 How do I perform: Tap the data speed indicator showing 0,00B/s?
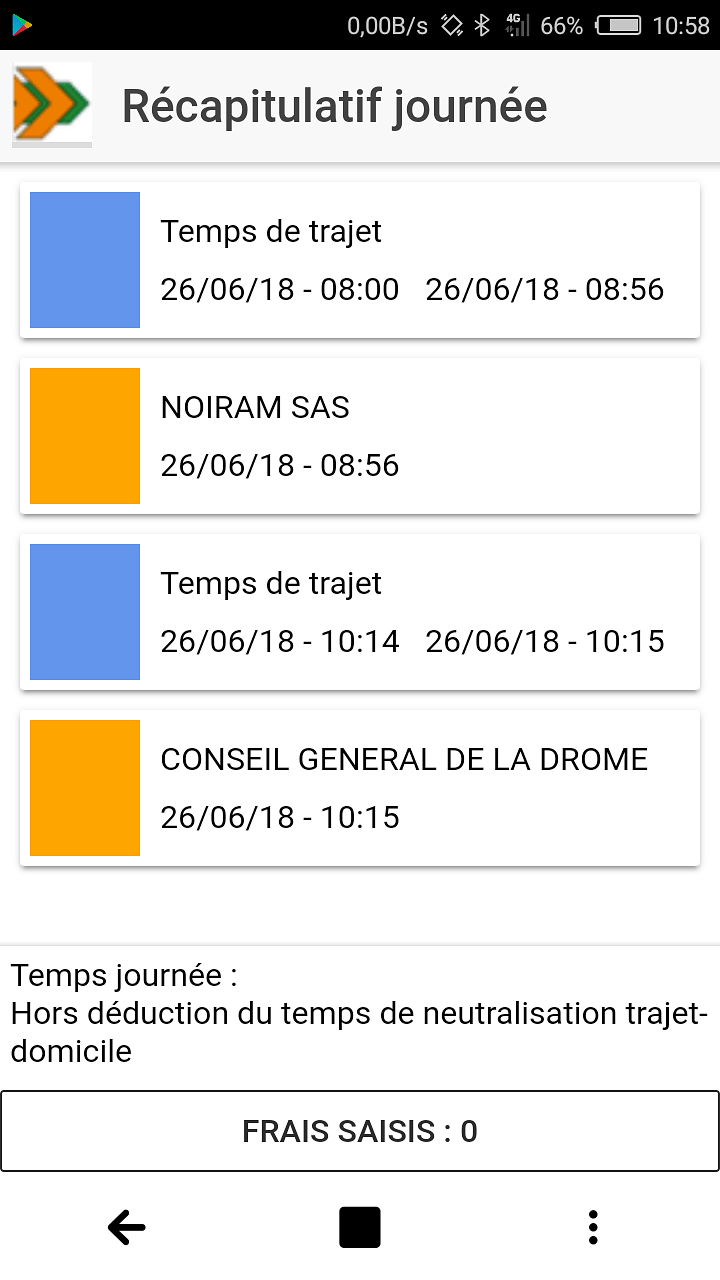pyautogui.click(x=390, y=25)
